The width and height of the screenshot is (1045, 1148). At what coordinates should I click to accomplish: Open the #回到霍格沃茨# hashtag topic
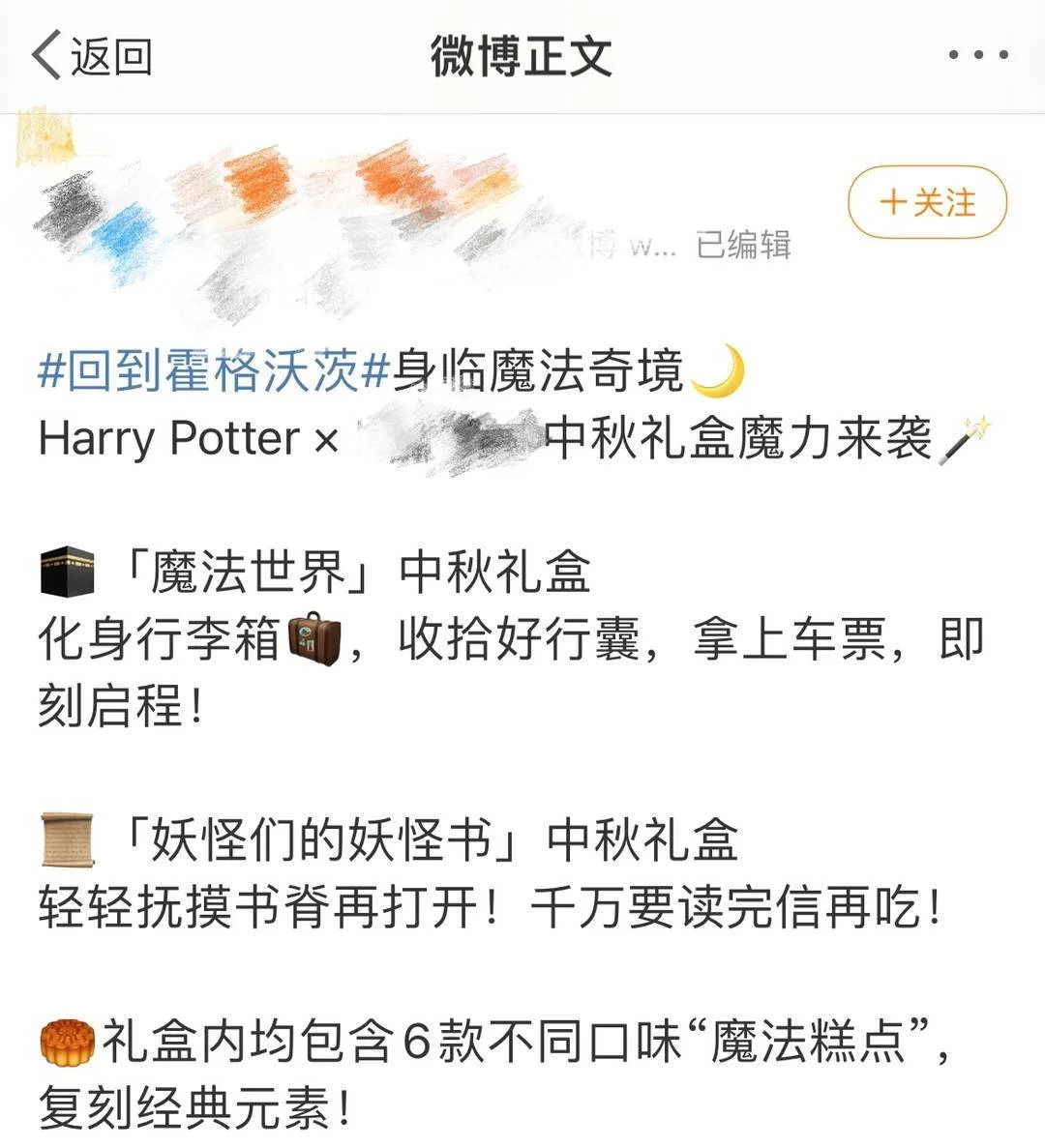213,371
